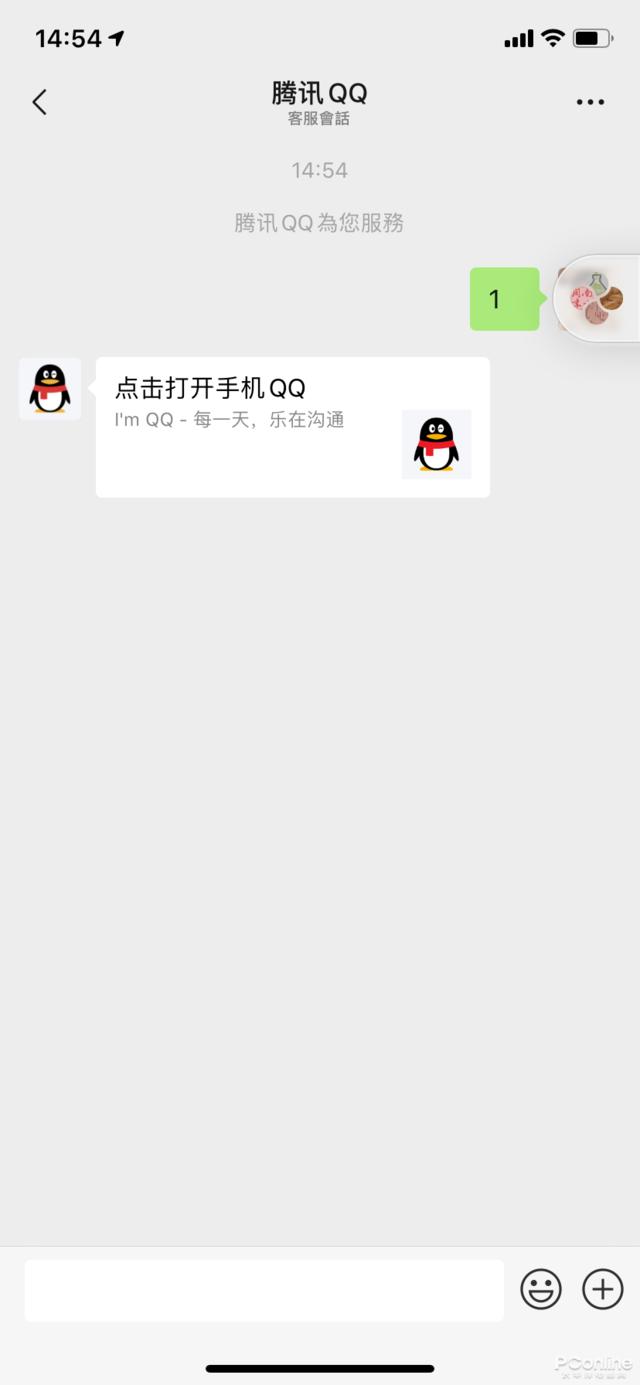Open the emoji sticker panel

pos(541,1290)
